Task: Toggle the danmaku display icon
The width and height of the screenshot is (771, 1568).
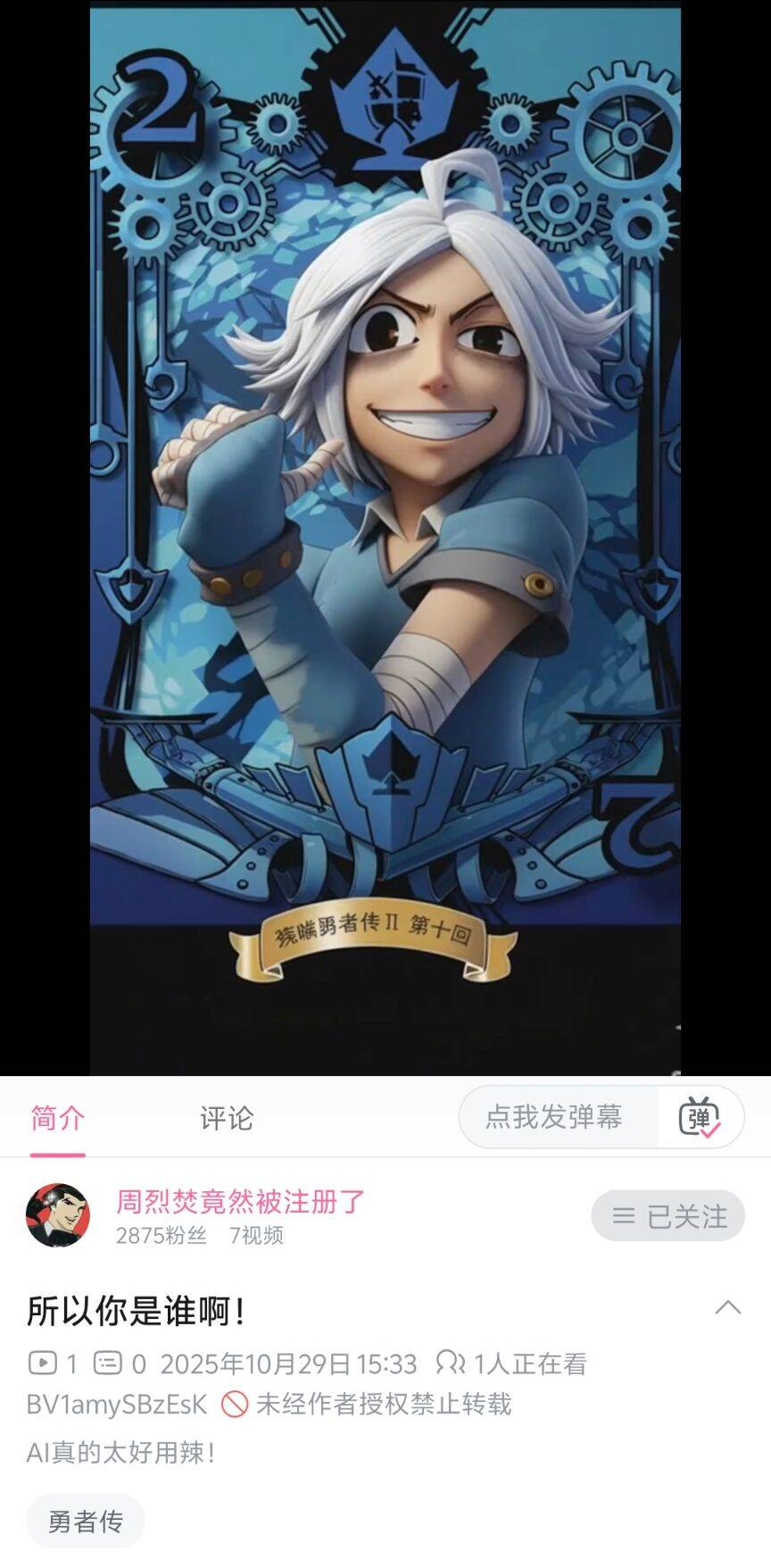Action: [x=700, y=1117]
